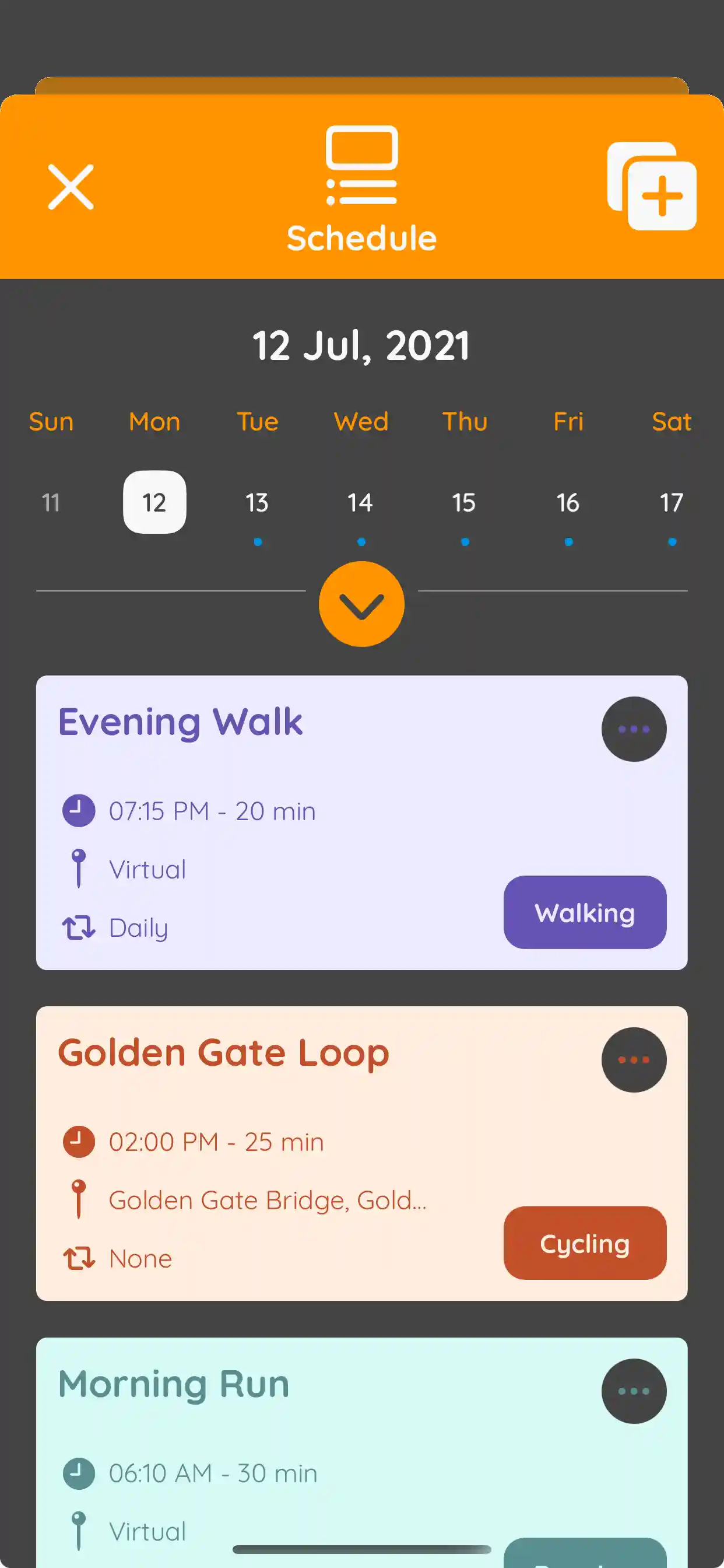Open options menu for Golden Gate Loop
Screen dimensions: 724x1568
pyautogui.click(x=633, y=1060)
